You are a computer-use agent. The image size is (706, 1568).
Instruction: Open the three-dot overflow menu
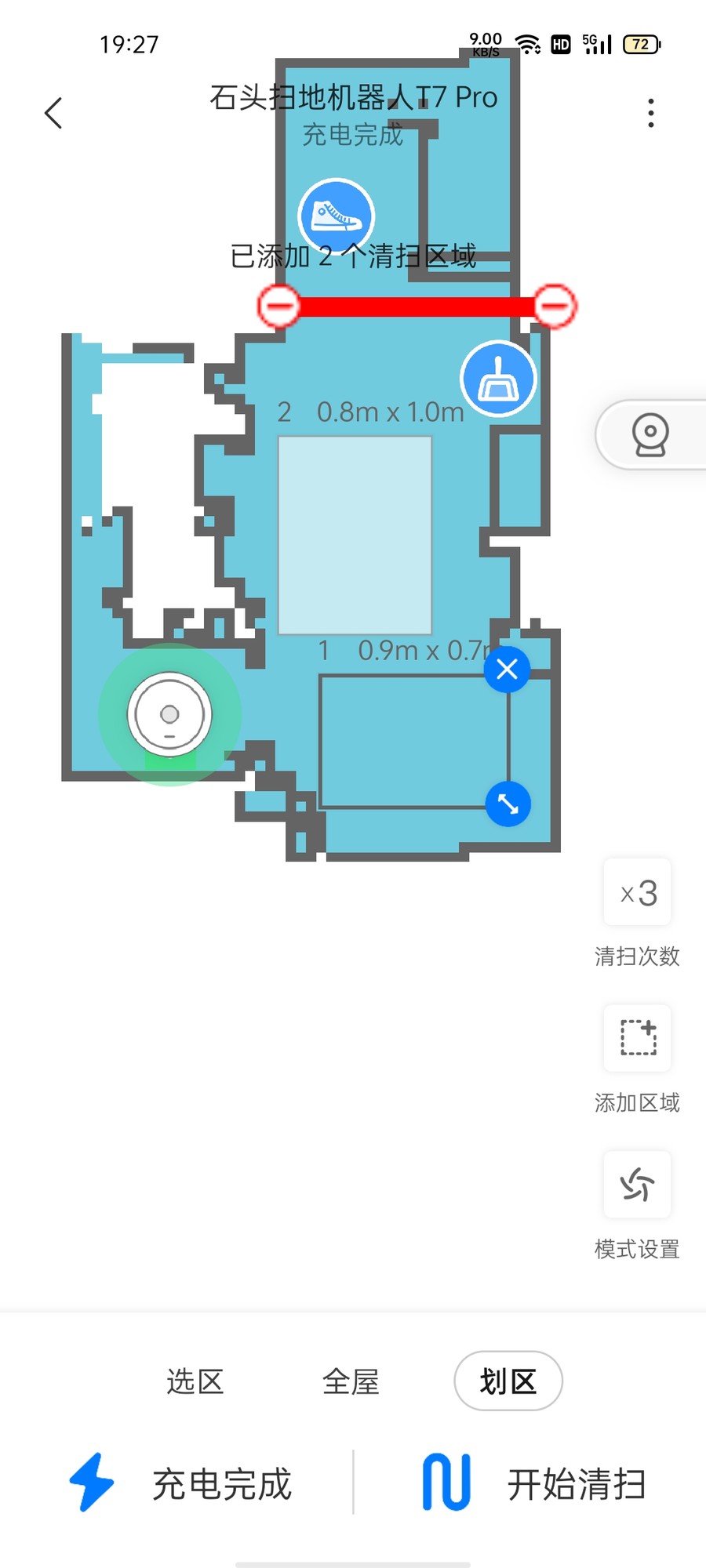click(650, 113)
